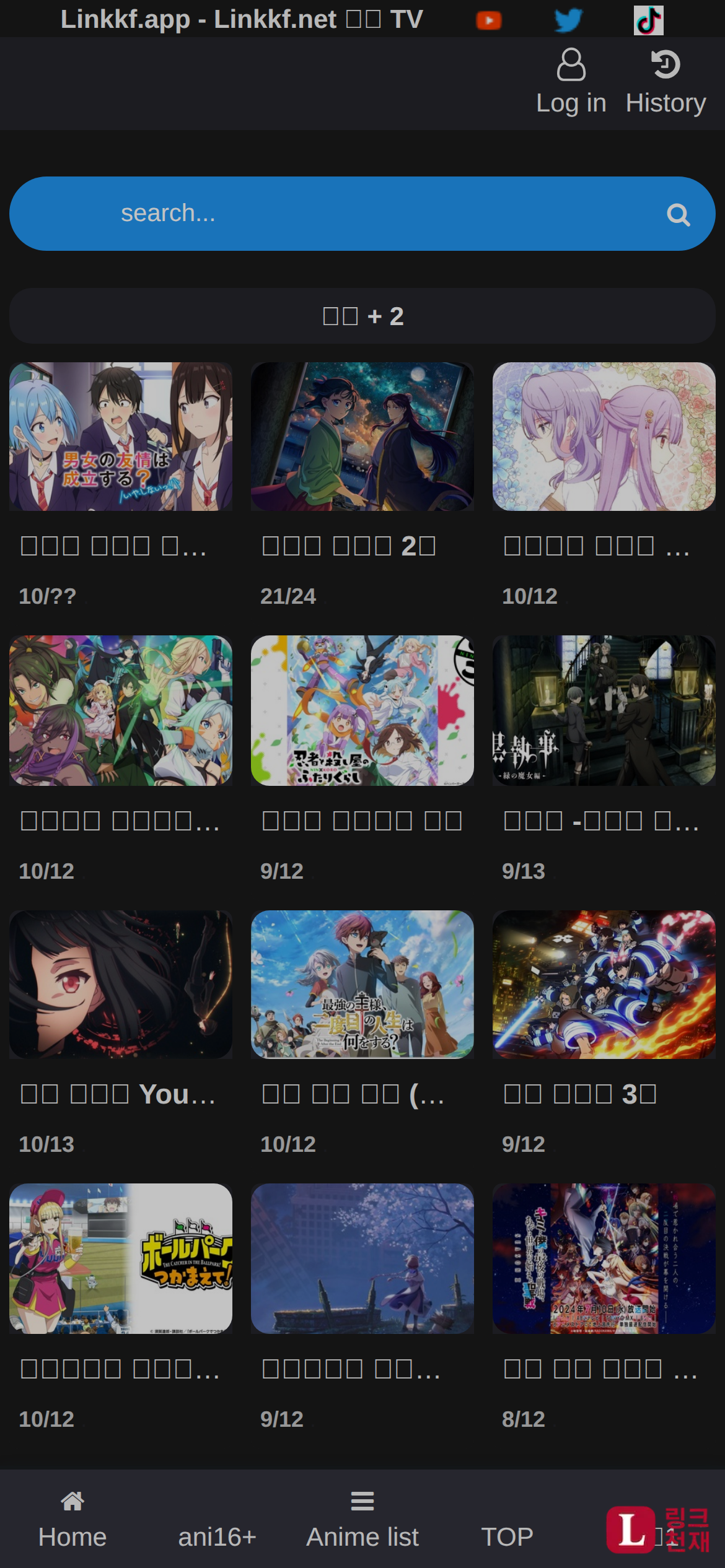Open the anime card showing 21/24 episodes
Screen dimensions: 725x1568
(362, 437)
